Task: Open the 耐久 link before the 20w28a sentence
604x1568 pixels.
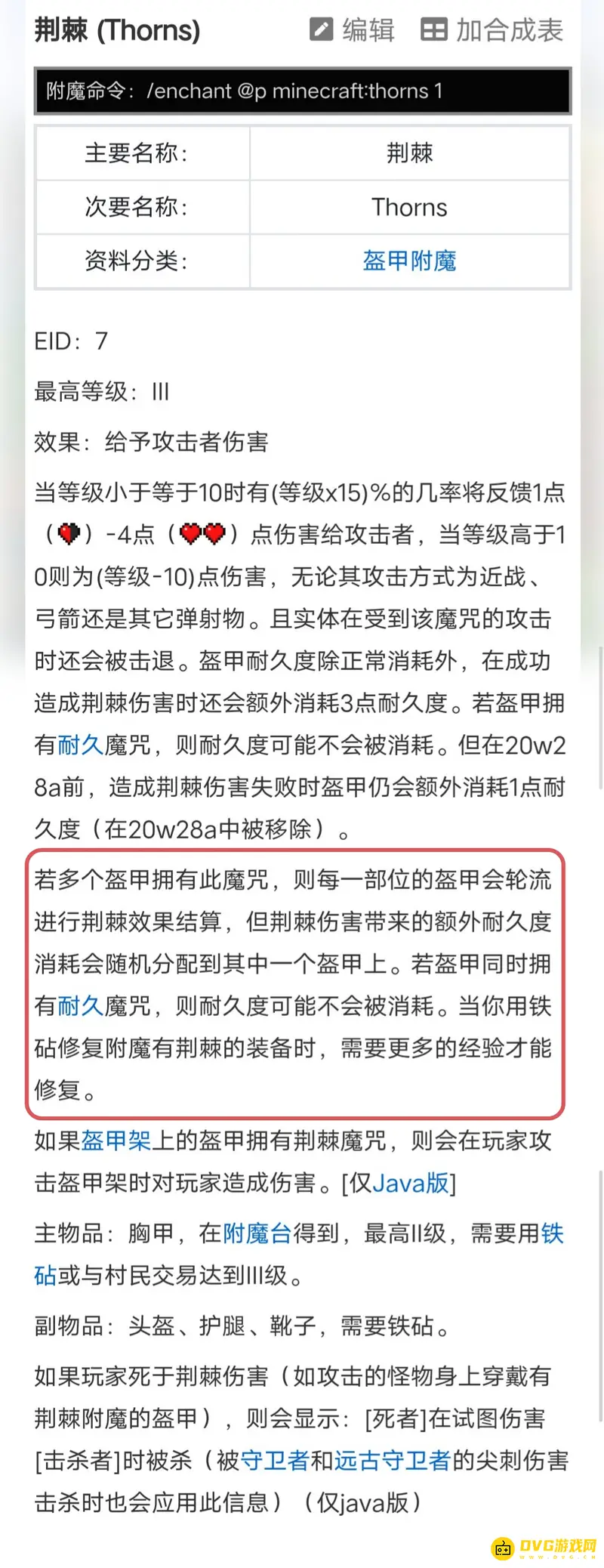Action: pyautogui.click(x=80, y=745)
